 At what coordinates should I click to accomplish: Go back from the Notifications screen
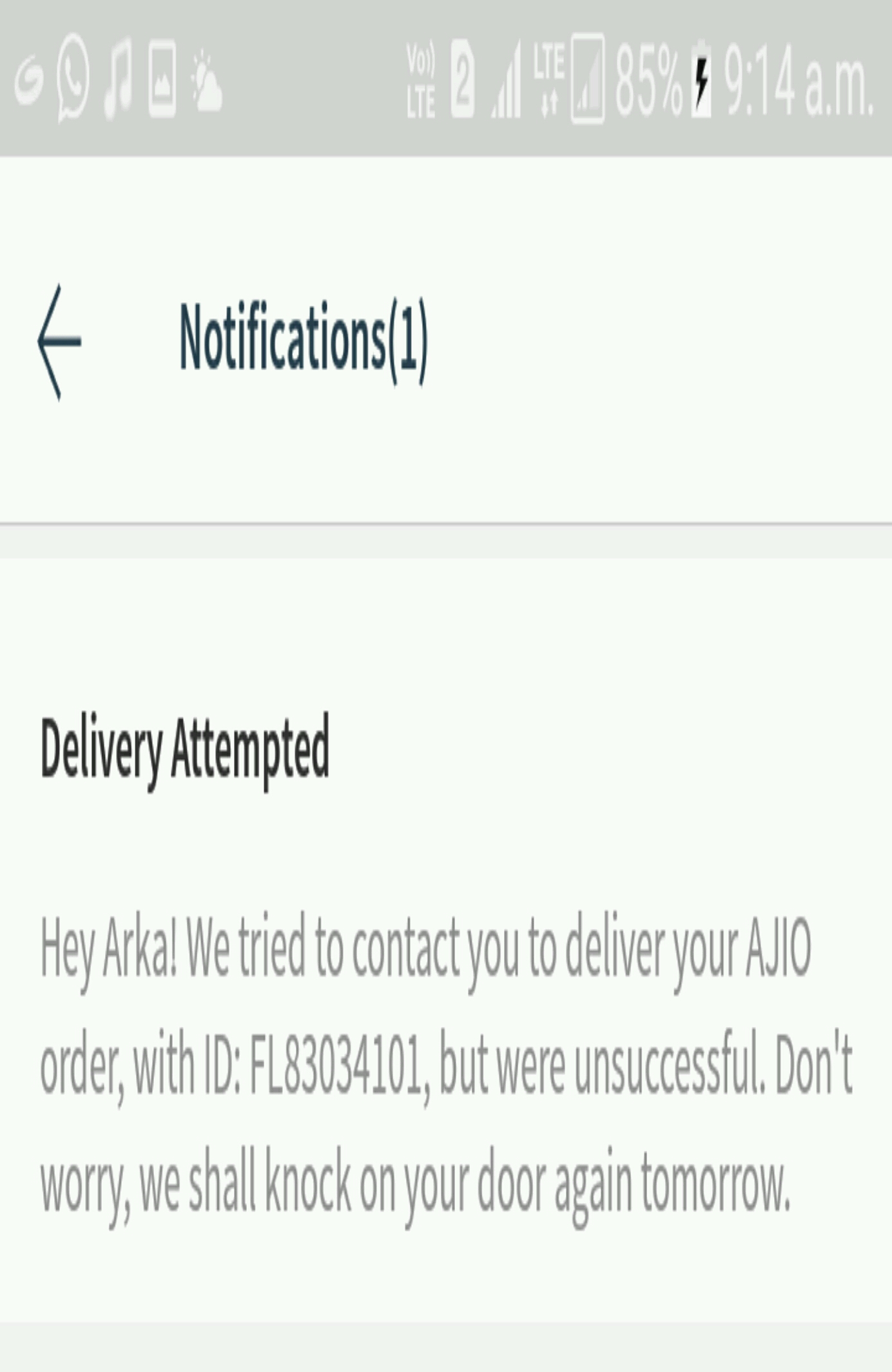coord(59,342)
